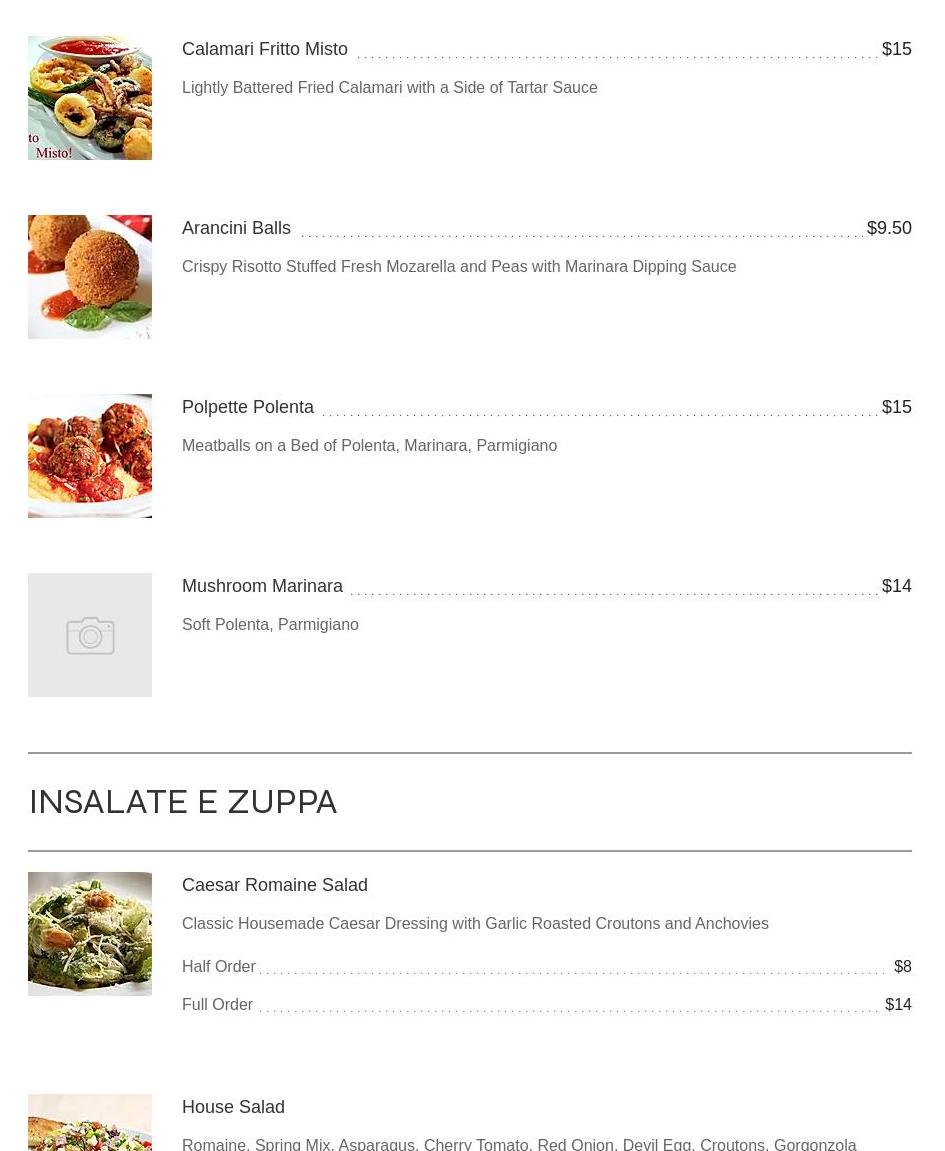Open the Caesar Romaine Salad photo
The image size is (945, 1151).
point(90,934)
